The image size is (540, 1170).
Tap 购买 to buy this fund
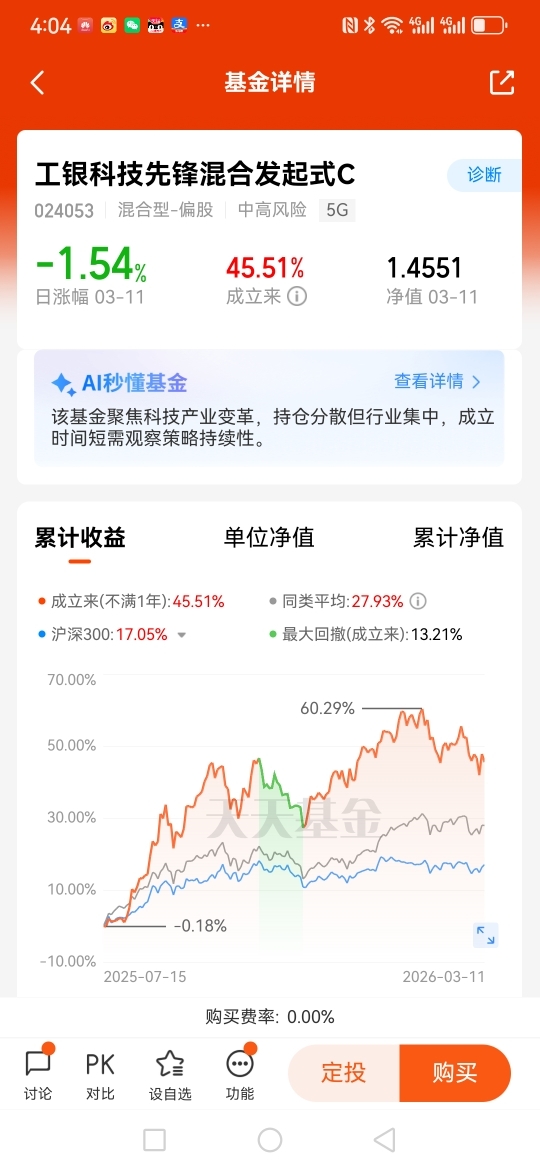[455, 1073]
